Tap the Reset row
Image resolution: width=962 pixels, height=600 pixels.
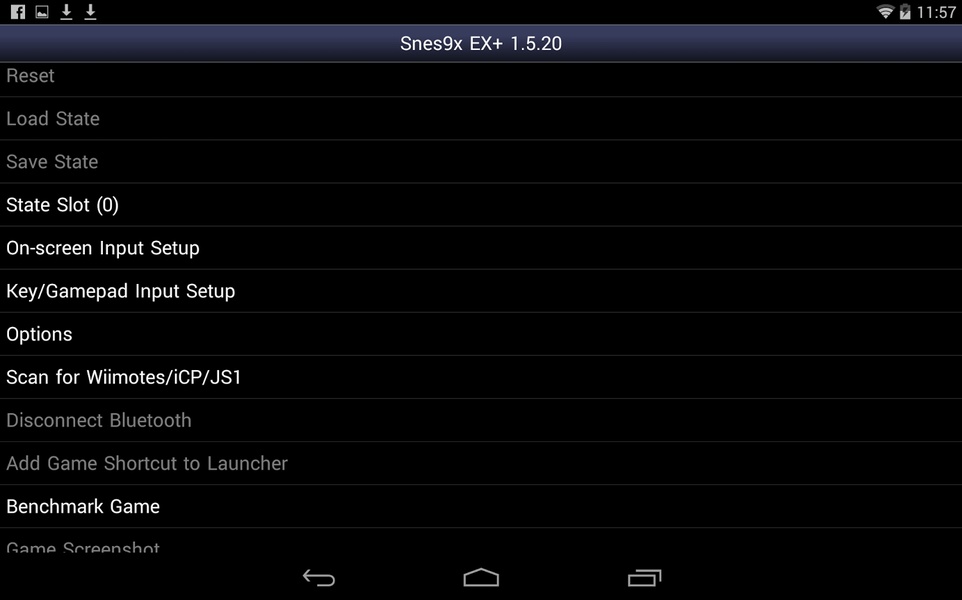tap(30, 76)
